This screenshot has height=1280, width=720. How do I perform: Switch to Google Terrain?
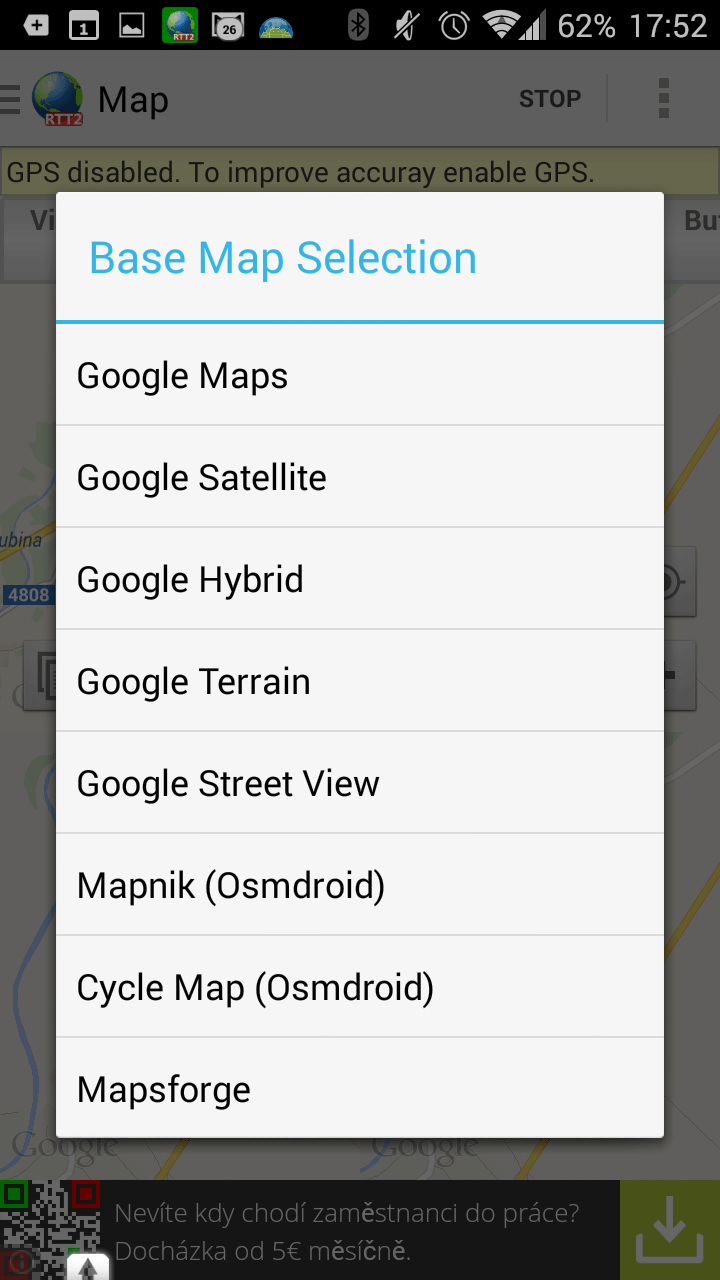360,681
